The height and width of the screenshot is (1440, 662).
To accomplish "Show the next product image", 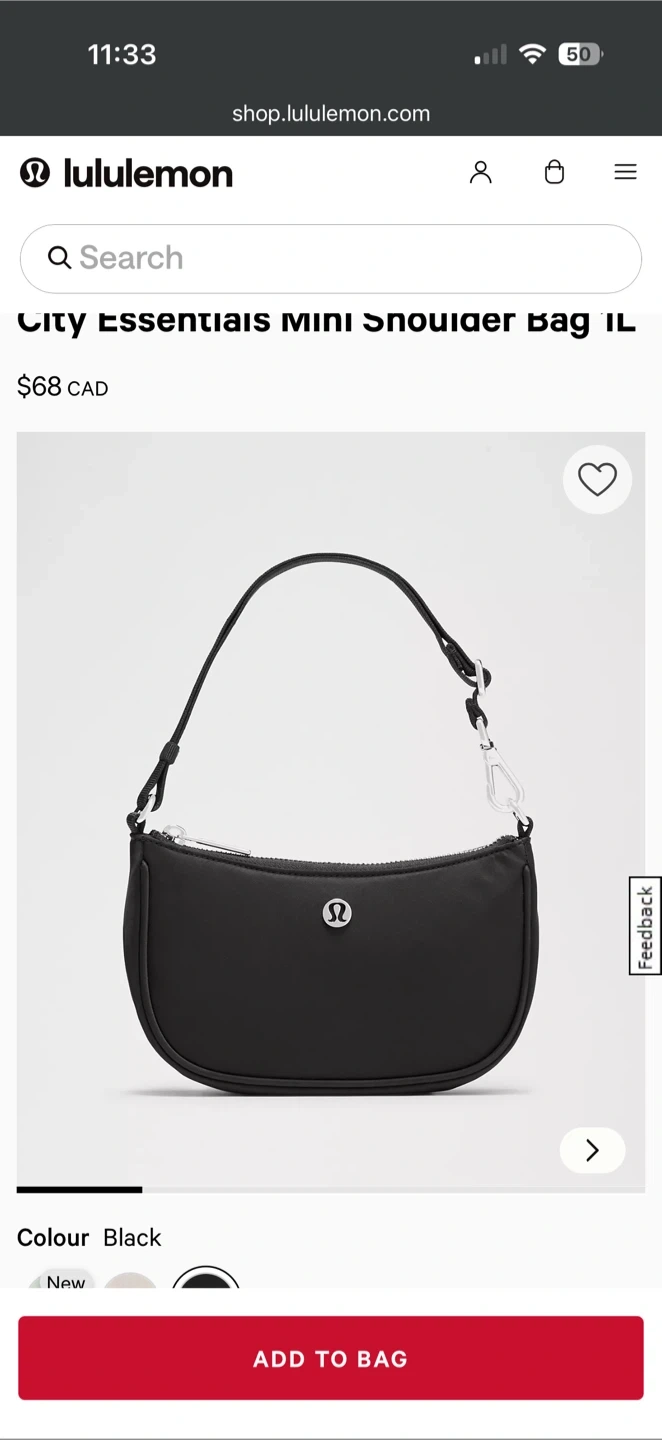I will click(x=592, y=1150).
